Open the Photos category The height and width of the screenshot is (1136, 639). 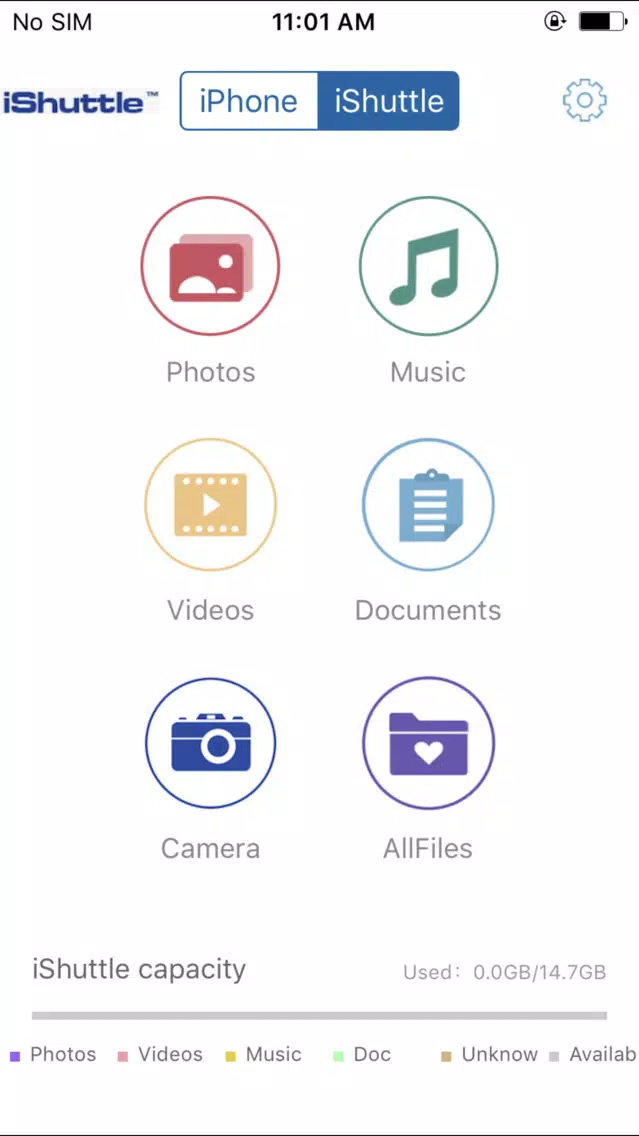tap(210, 266)
